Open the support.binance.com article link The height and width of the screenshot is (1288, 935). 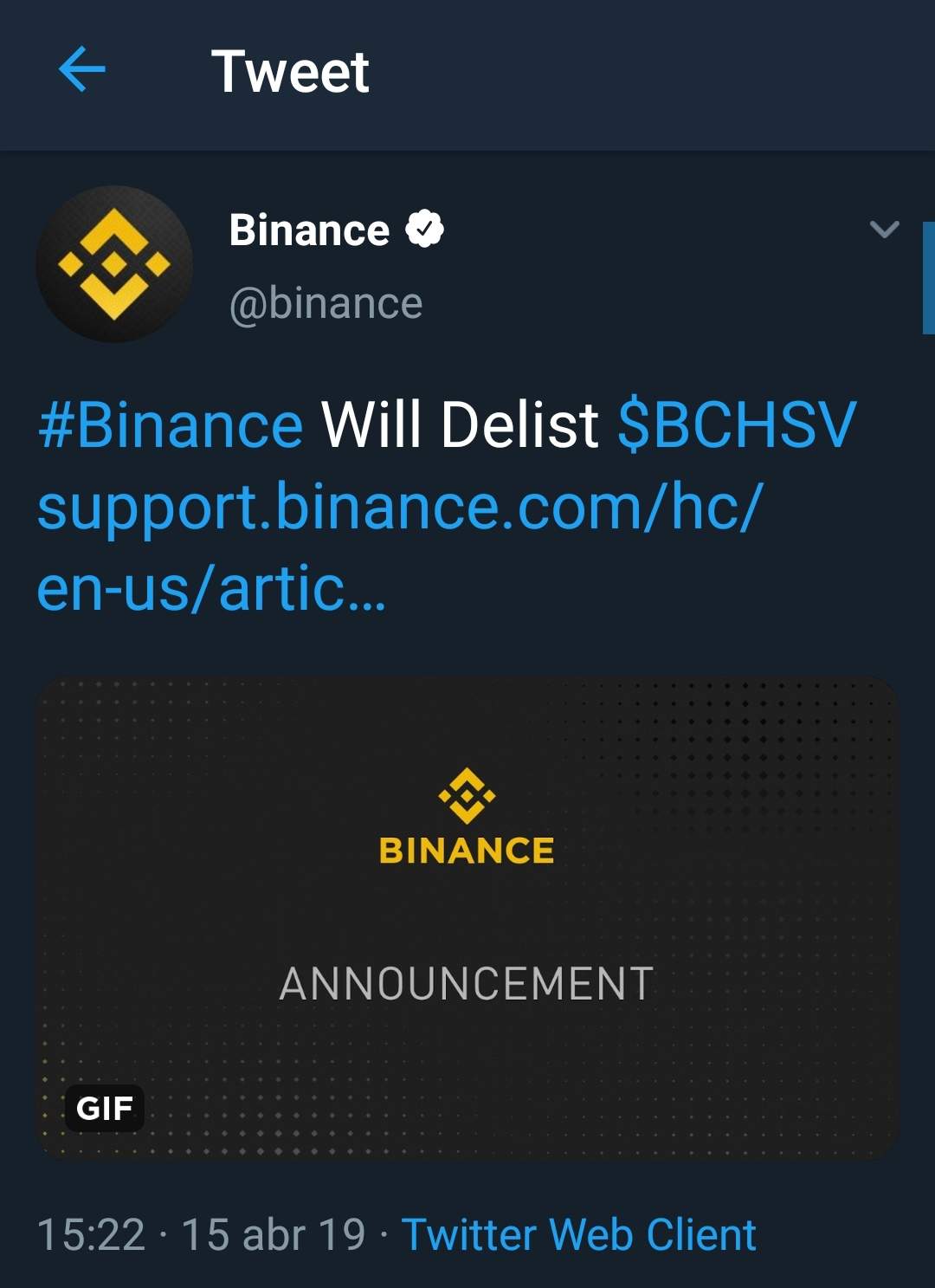click(400, 547)
